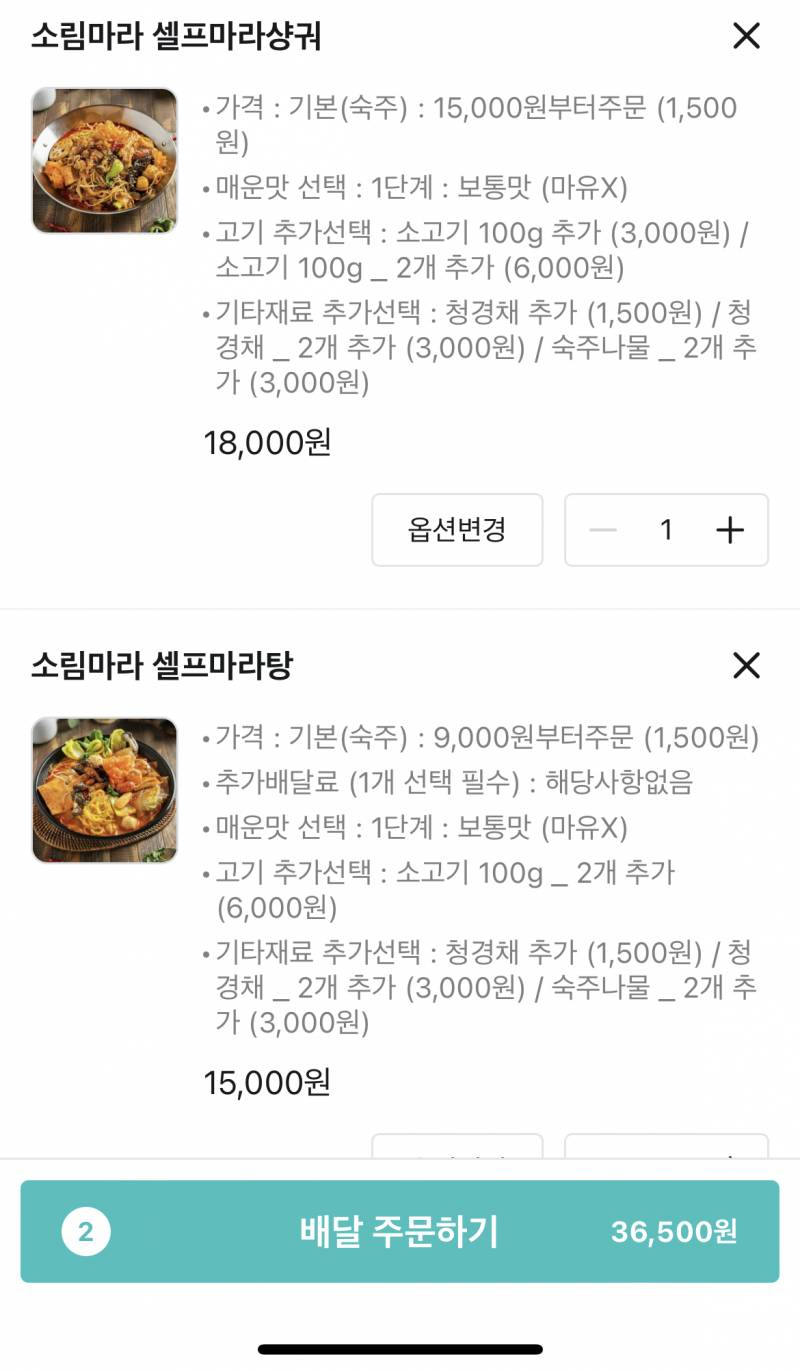This screenshot has width=800, height=1371.
Task: Remove 소림마라 셀프마라샹궈 from the cart
Action: coord(745,37)
